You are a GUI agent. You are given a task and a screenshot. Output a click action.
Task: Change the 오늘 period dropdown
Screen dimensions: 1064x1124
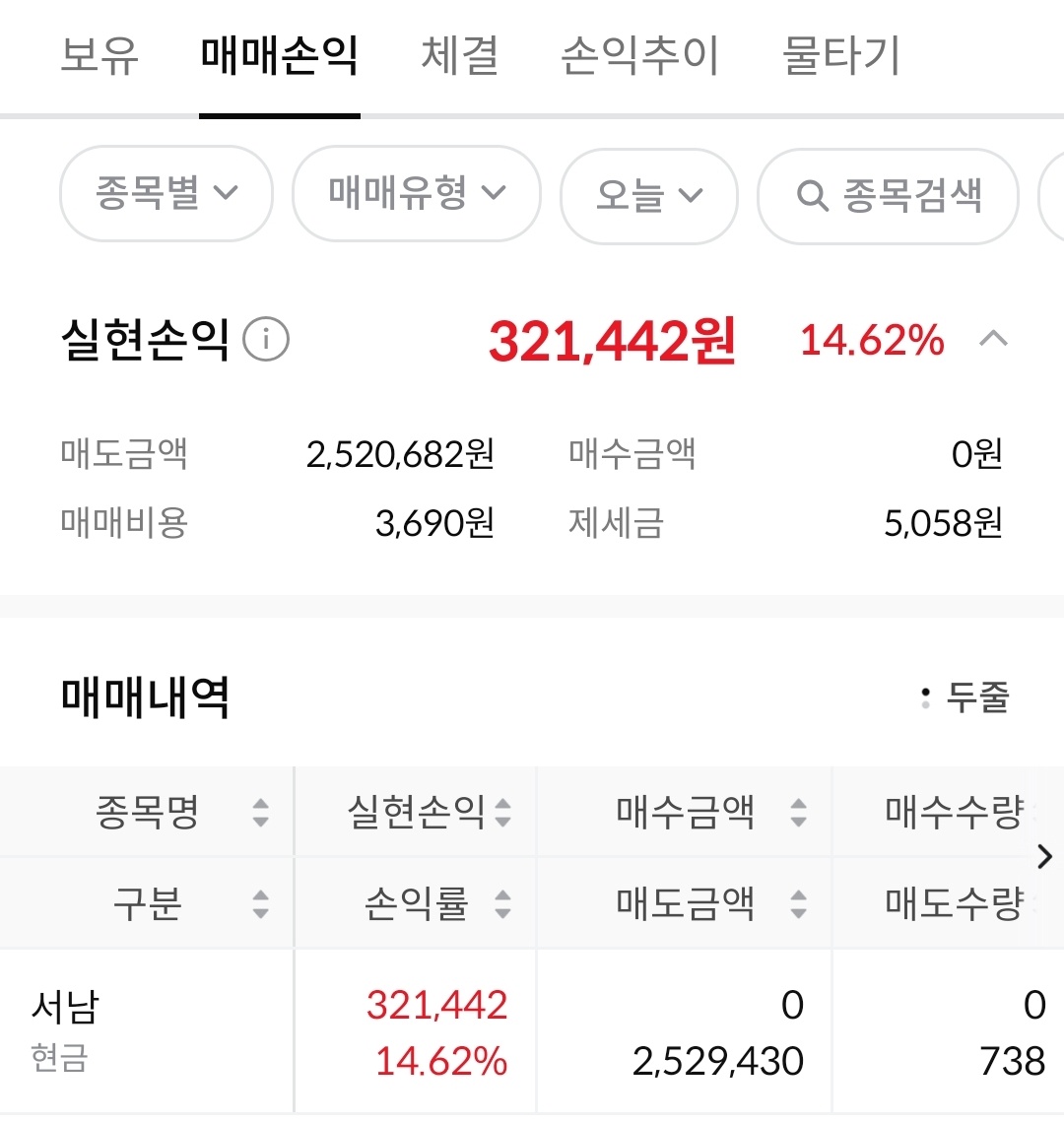coord(648,195)
